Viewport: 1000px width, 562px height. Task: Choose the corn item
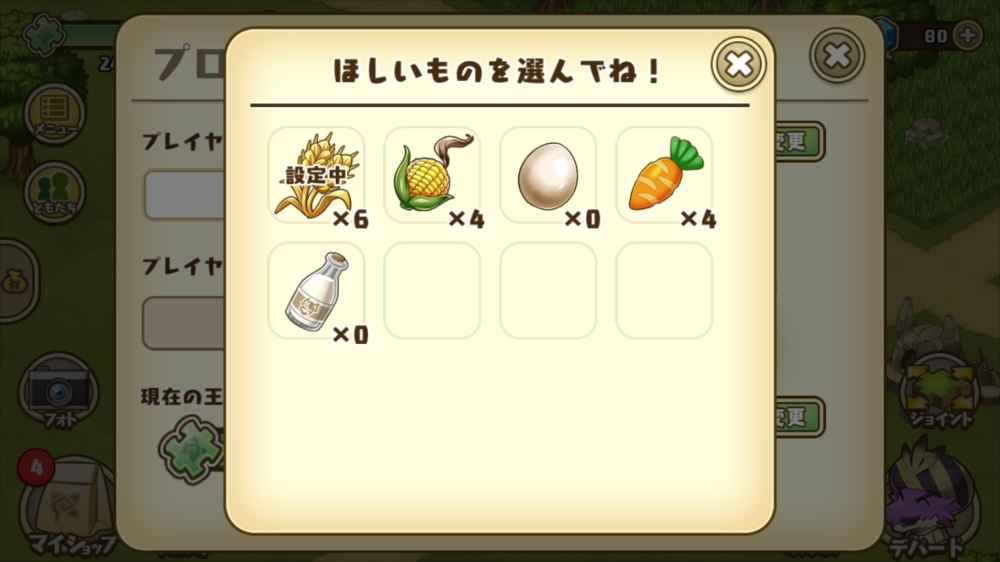point(432,175)
